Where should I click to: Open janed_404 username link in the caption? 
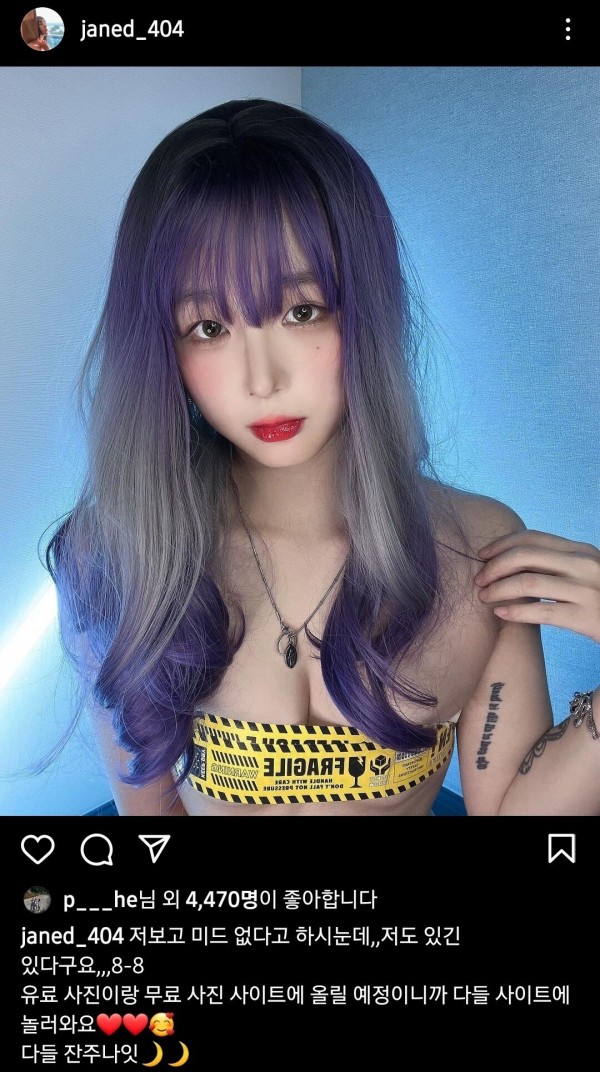click(x=70, y=936)
